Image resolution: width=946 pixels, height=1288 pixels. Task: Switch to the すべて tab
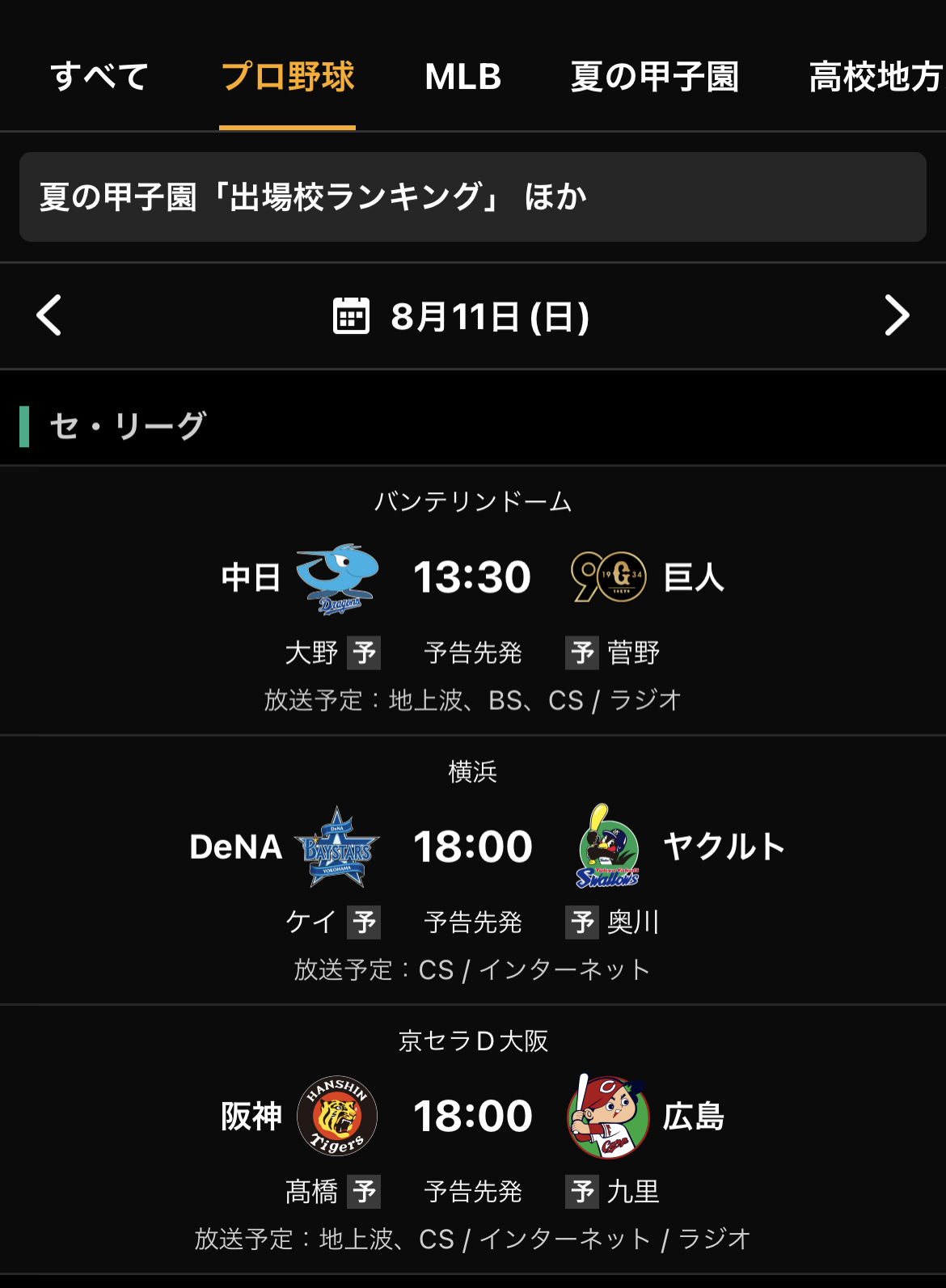99,78
